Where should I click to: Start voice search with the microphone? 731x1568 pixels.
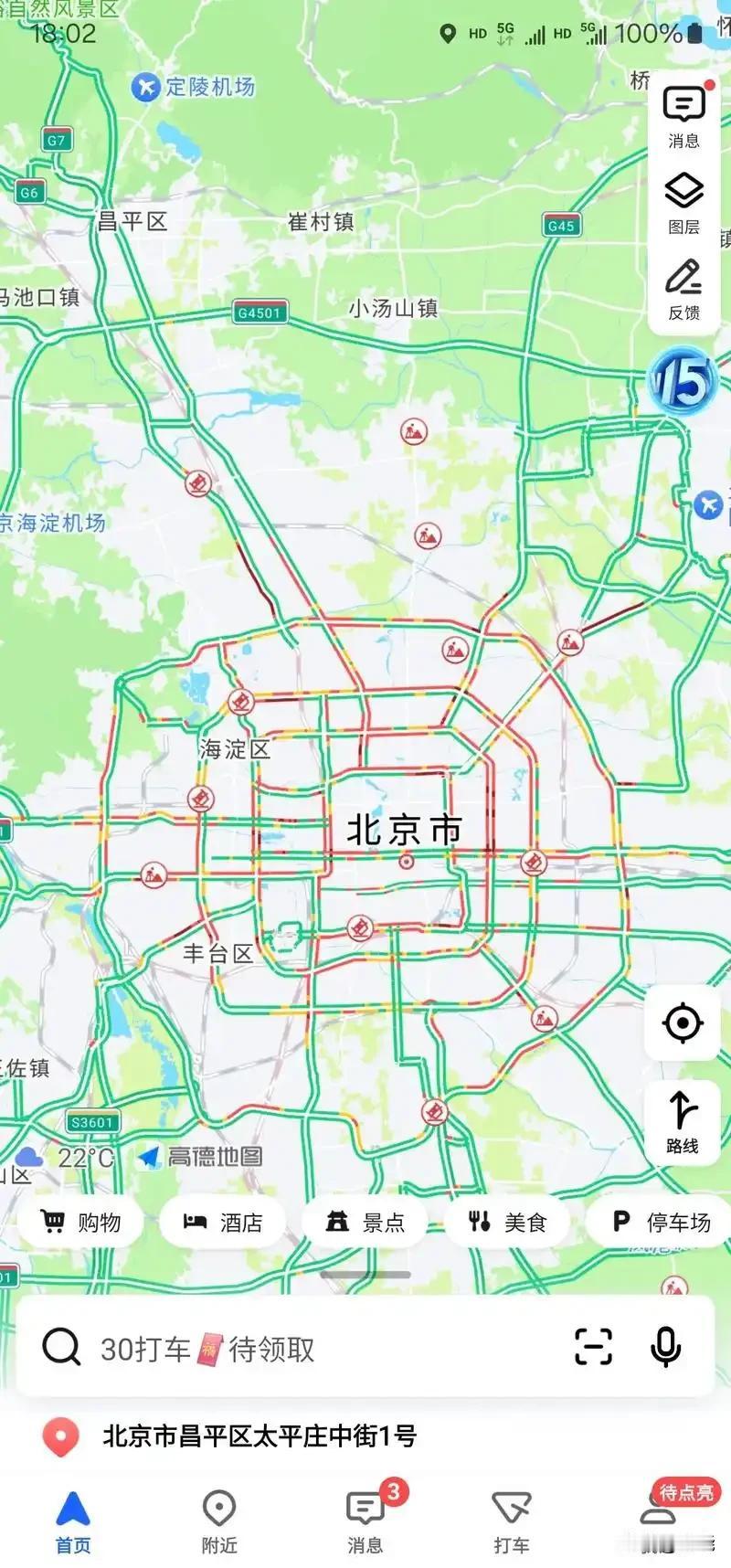point(665,1347)
